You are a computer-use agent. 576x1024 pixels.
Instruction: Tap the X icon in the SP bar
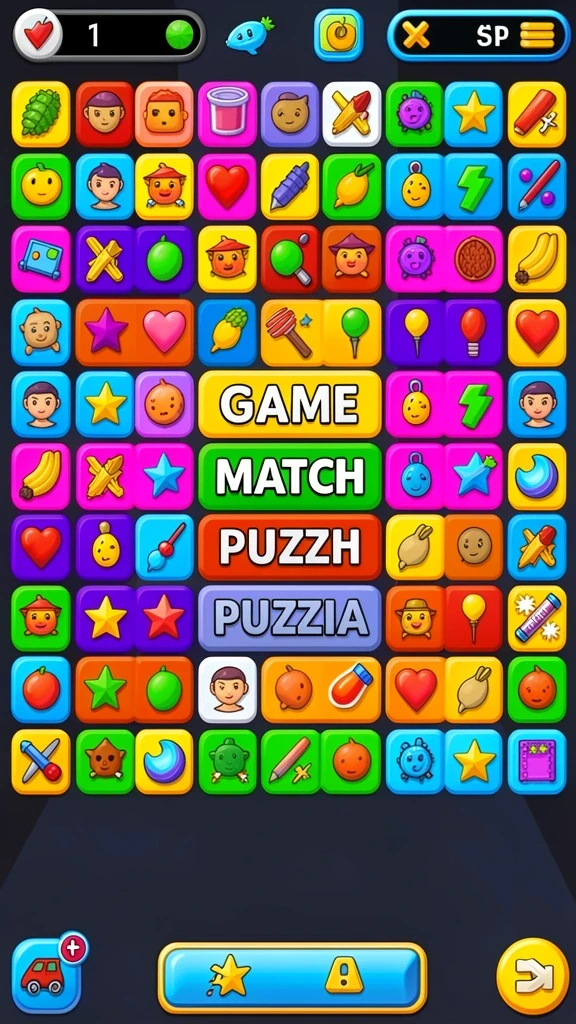416,35
